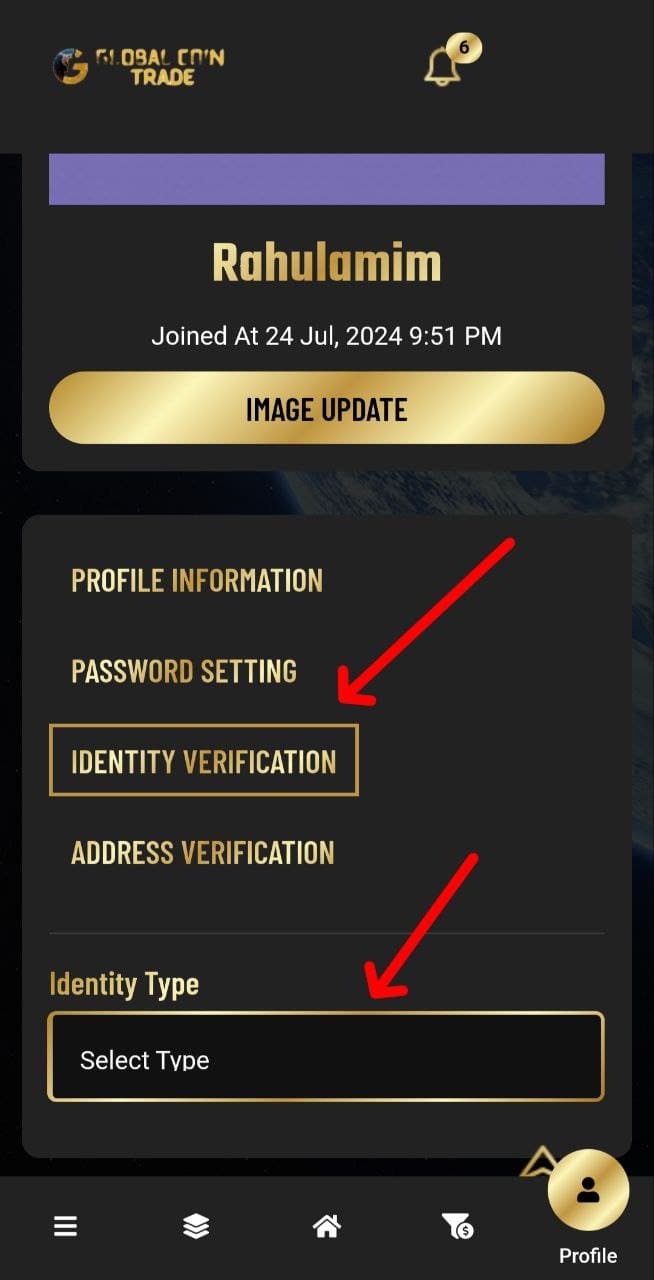Tap the Global Coin Trade logo

[x=138, y=66]
